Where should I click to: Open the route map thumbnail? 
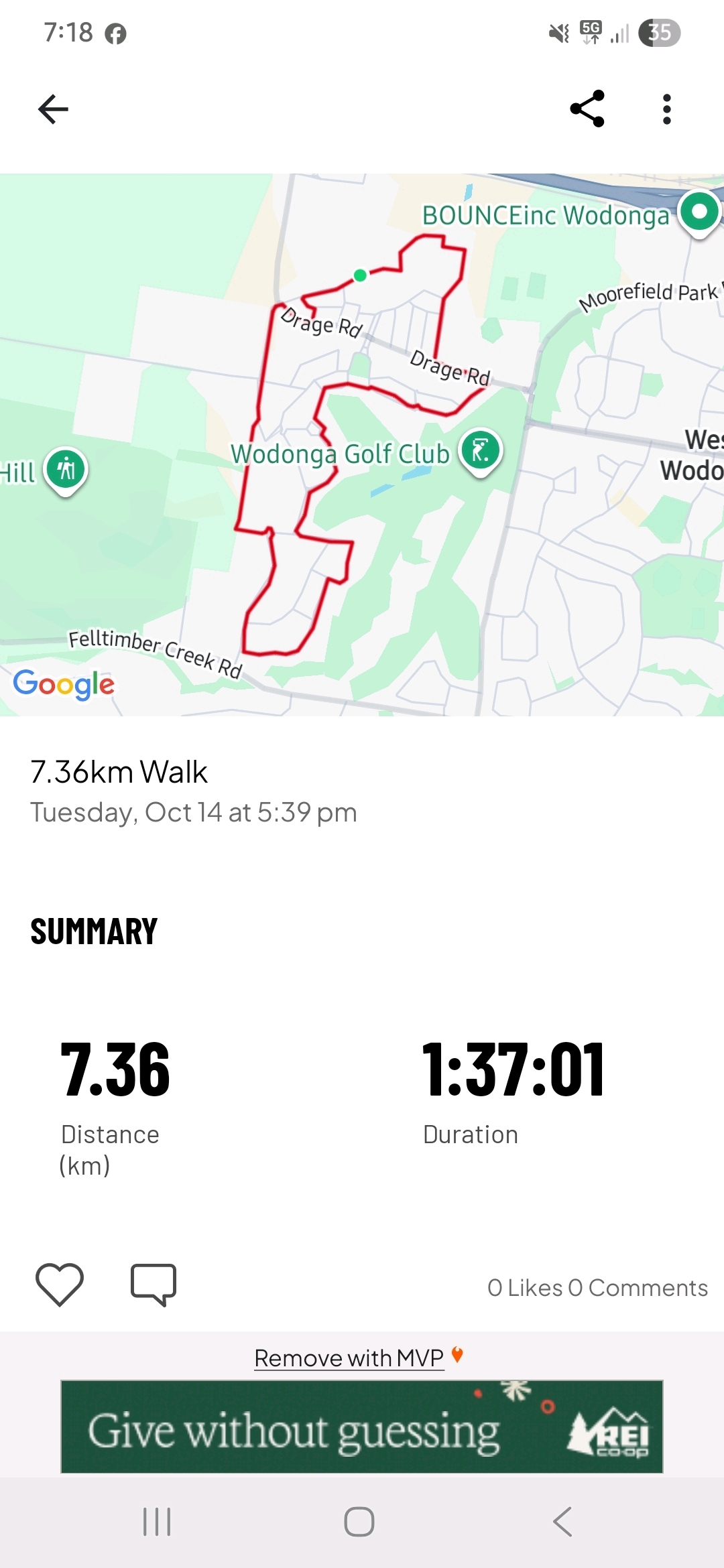coord(362,445)
